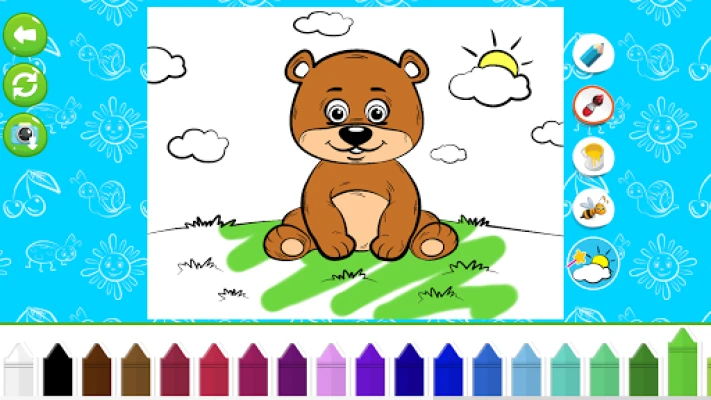Screen dimensions: 711x400
Task: Open the sun and cloud background tool
Action: coord(593,262)
